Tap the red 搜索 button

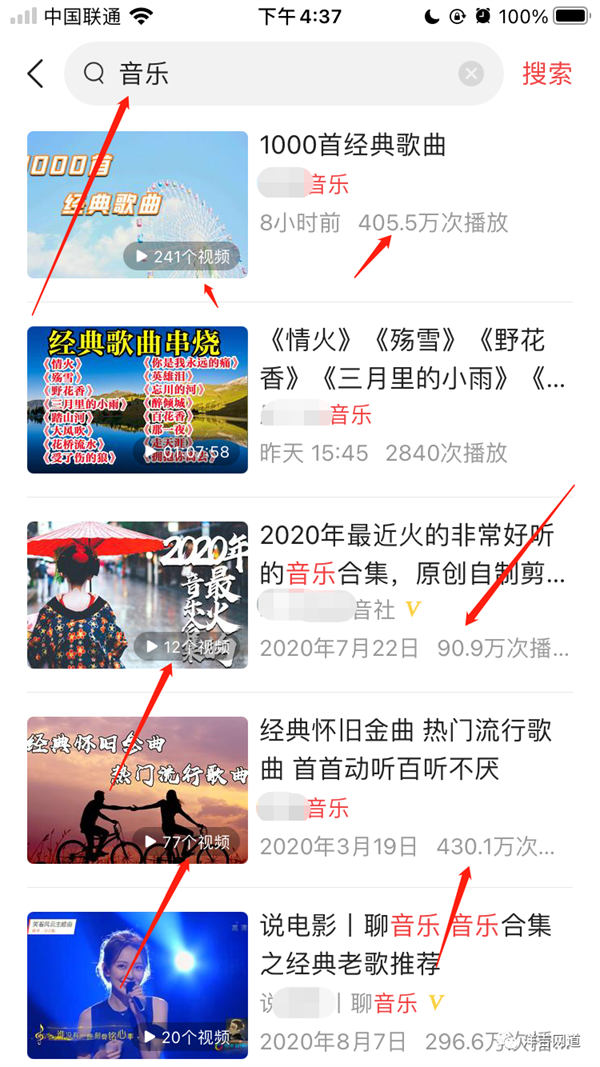tap(547, 74)
